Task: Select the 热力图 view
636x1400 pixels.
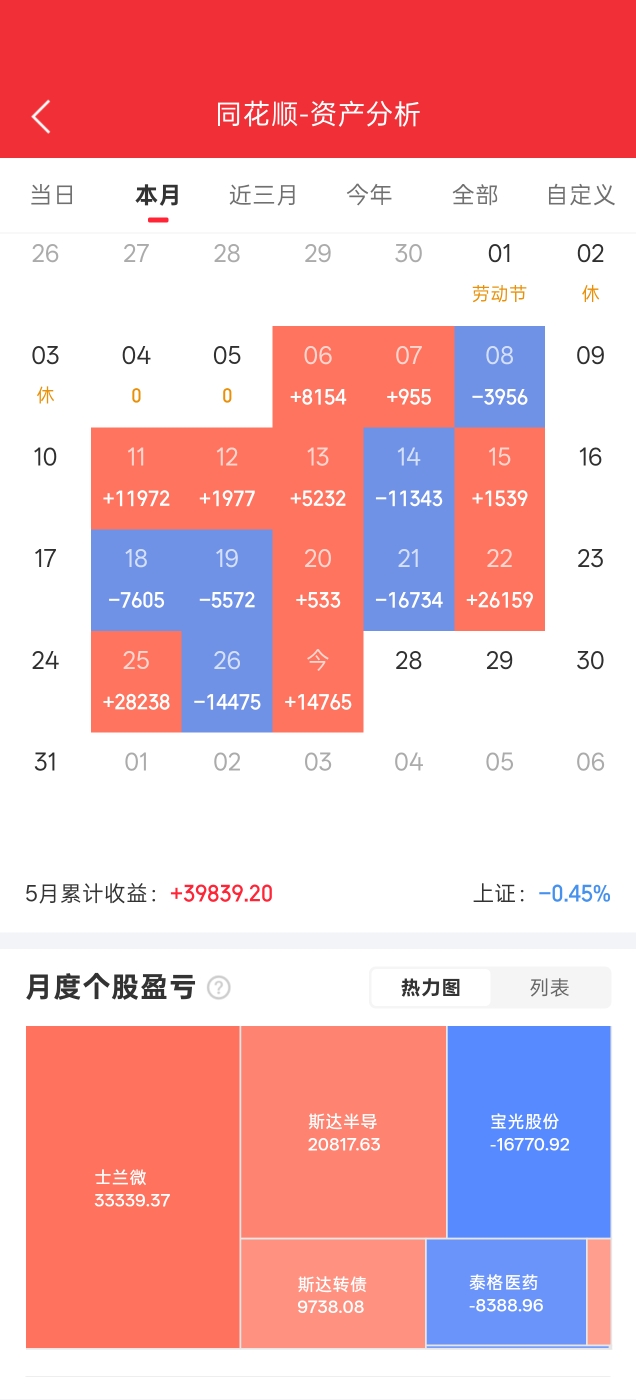Action: coord(431,988)
